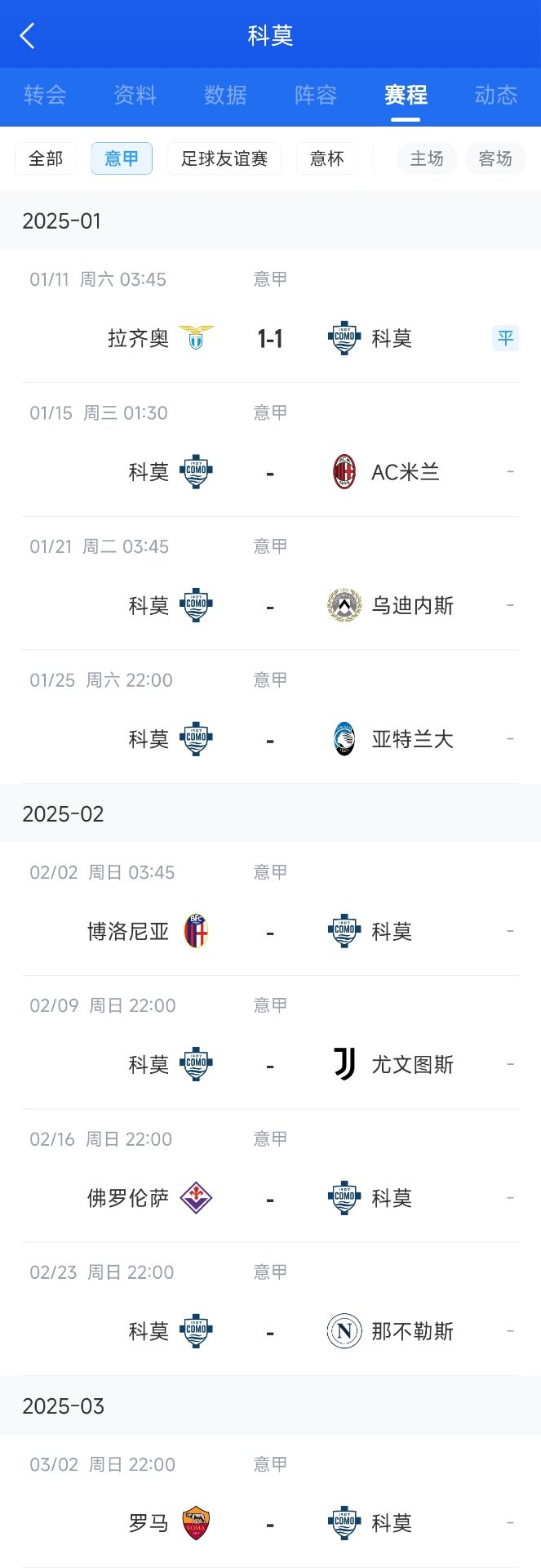Open the 科莫 vs 亚特兰大 match
The width and height of the screenshot is (541, 1568).
point(270,739)
